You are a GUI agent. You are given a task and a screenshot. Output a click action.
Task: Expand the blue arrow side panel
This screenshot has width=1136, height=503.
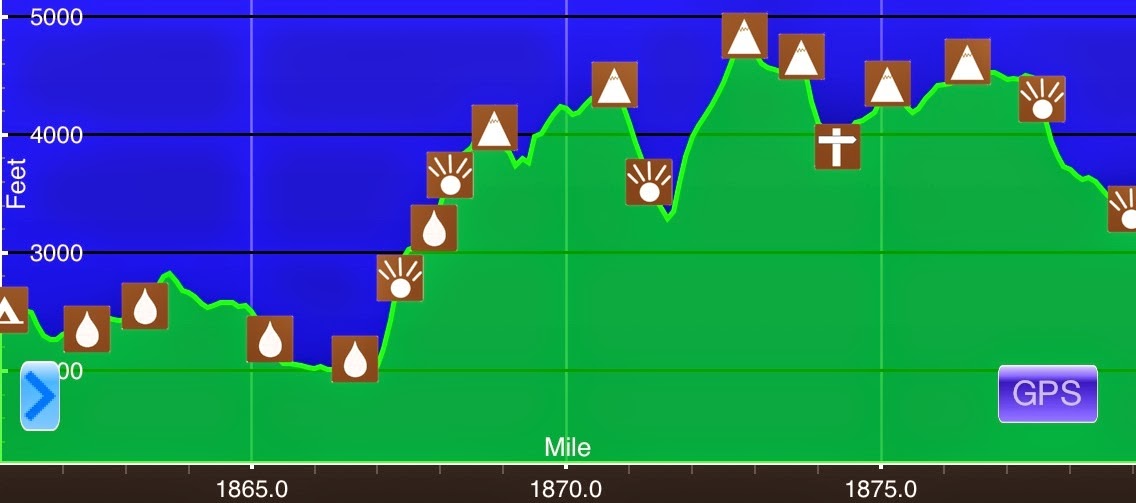pos(39,396)
